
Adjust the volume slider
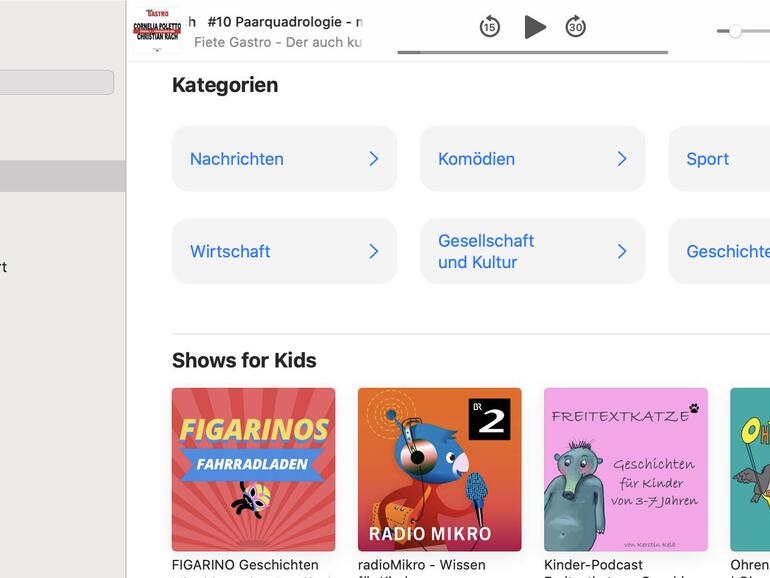[x=735, y=31]
